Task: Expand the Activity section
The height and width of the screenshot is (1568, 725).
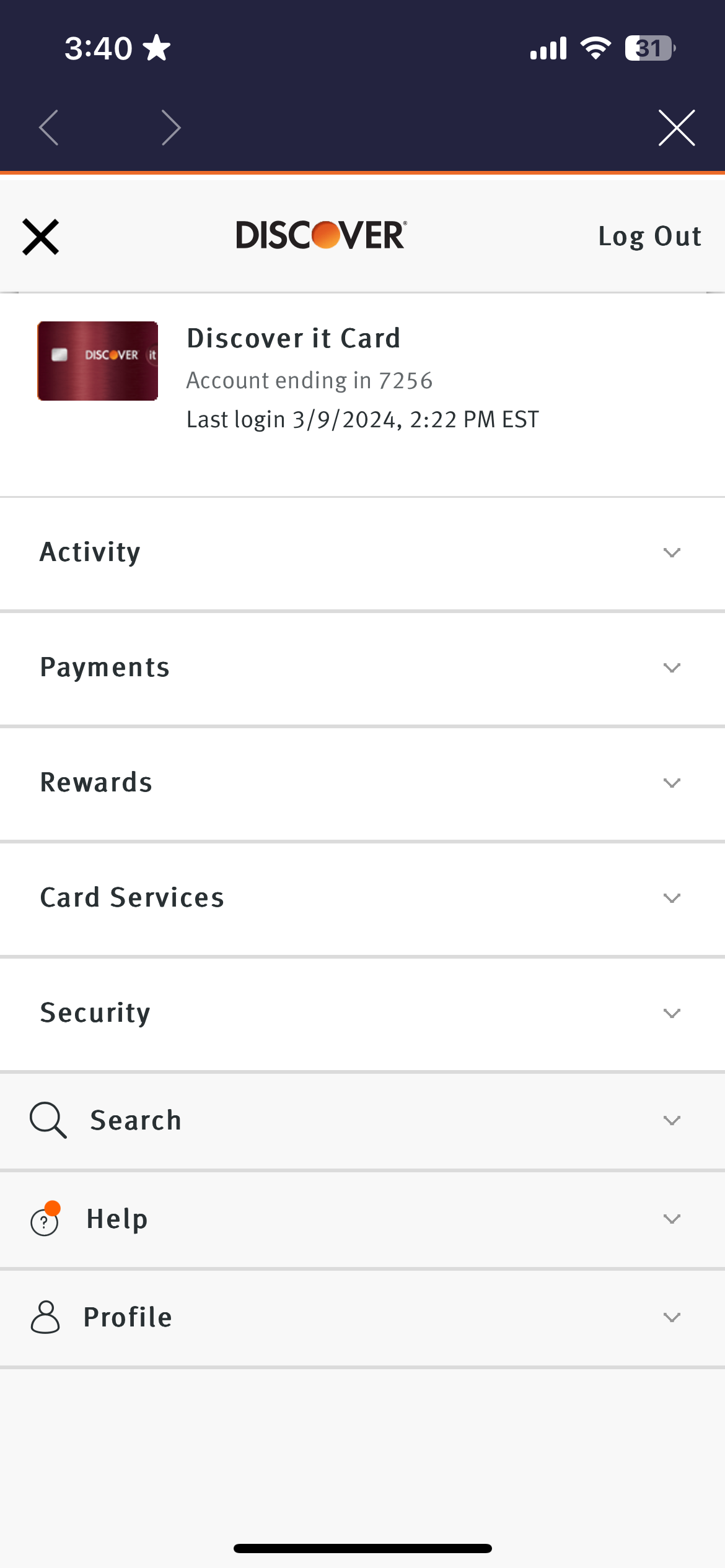Action: tap(362, 553)
